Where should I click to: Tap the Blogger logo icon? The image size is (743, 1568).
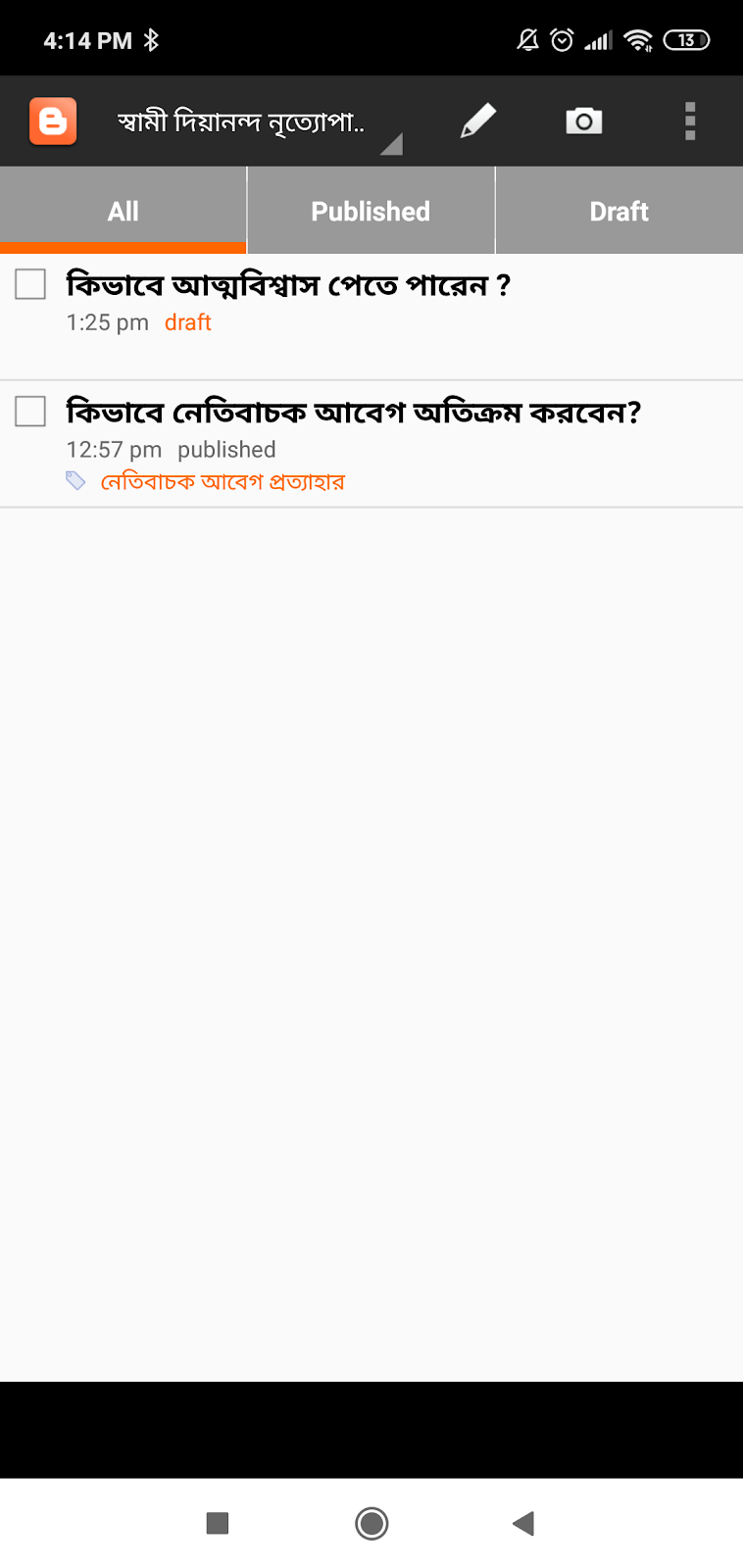(x=53, y=122)
